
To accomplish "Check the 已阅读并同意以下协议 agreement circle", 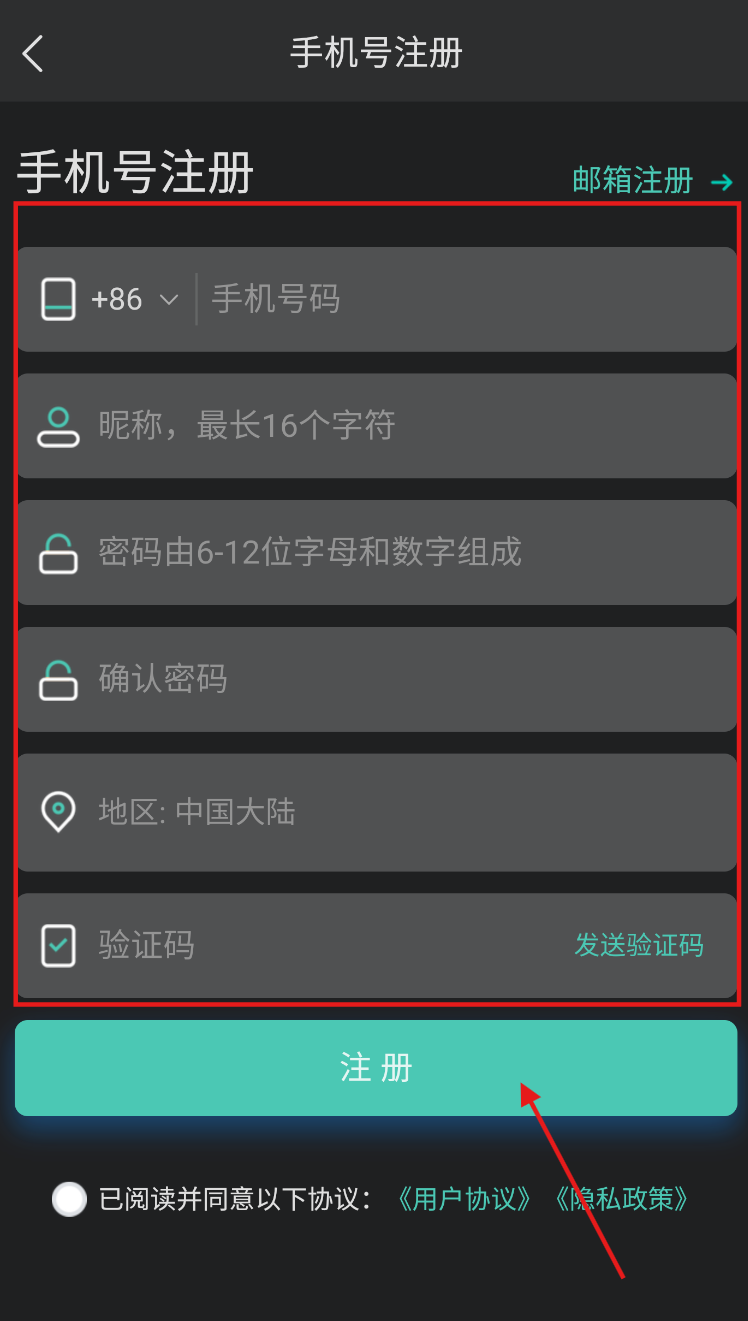I will pyautogui.click(x=69, y=1199).
